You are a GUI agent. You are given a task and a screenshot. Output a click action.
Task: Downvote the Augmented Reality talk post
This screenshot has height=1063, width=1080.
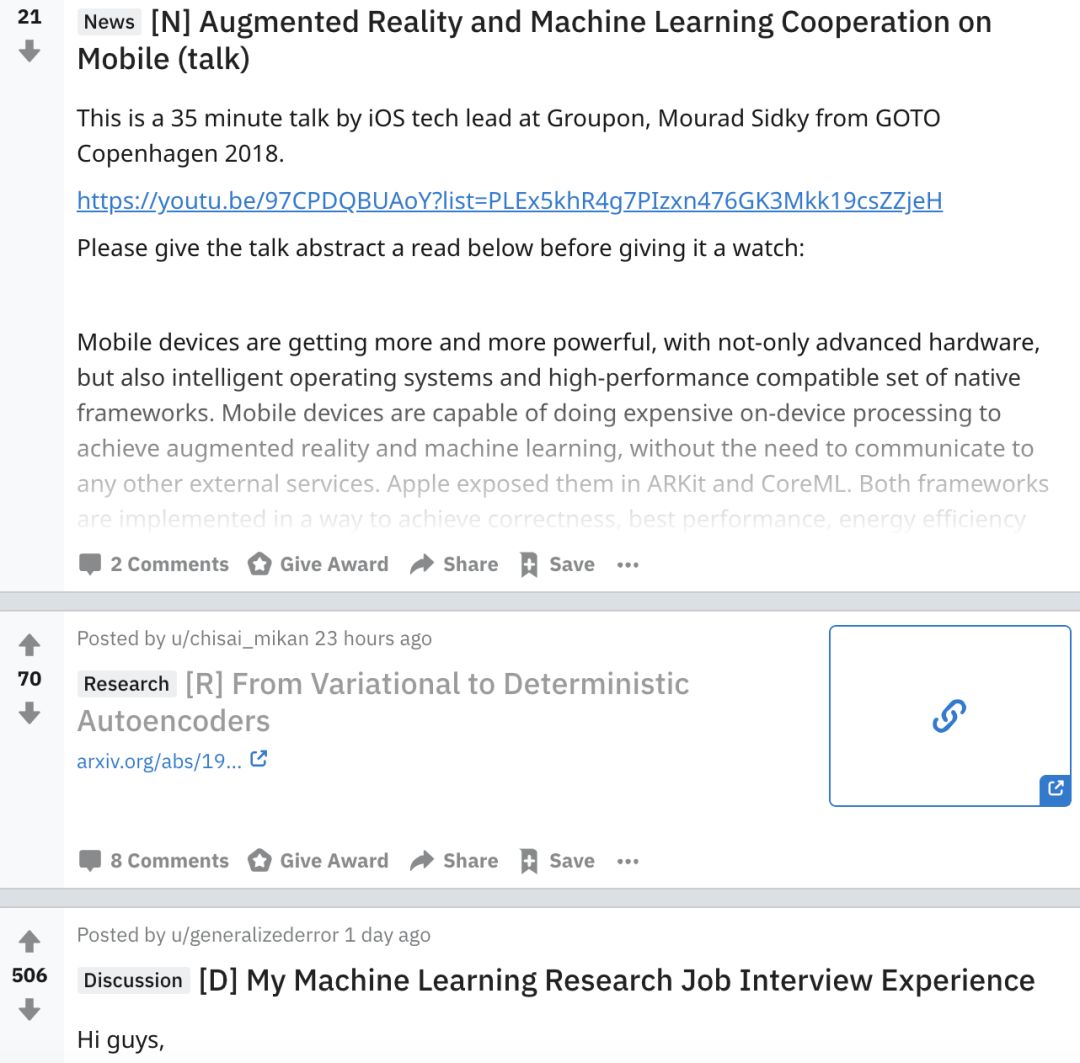point(29,52)
